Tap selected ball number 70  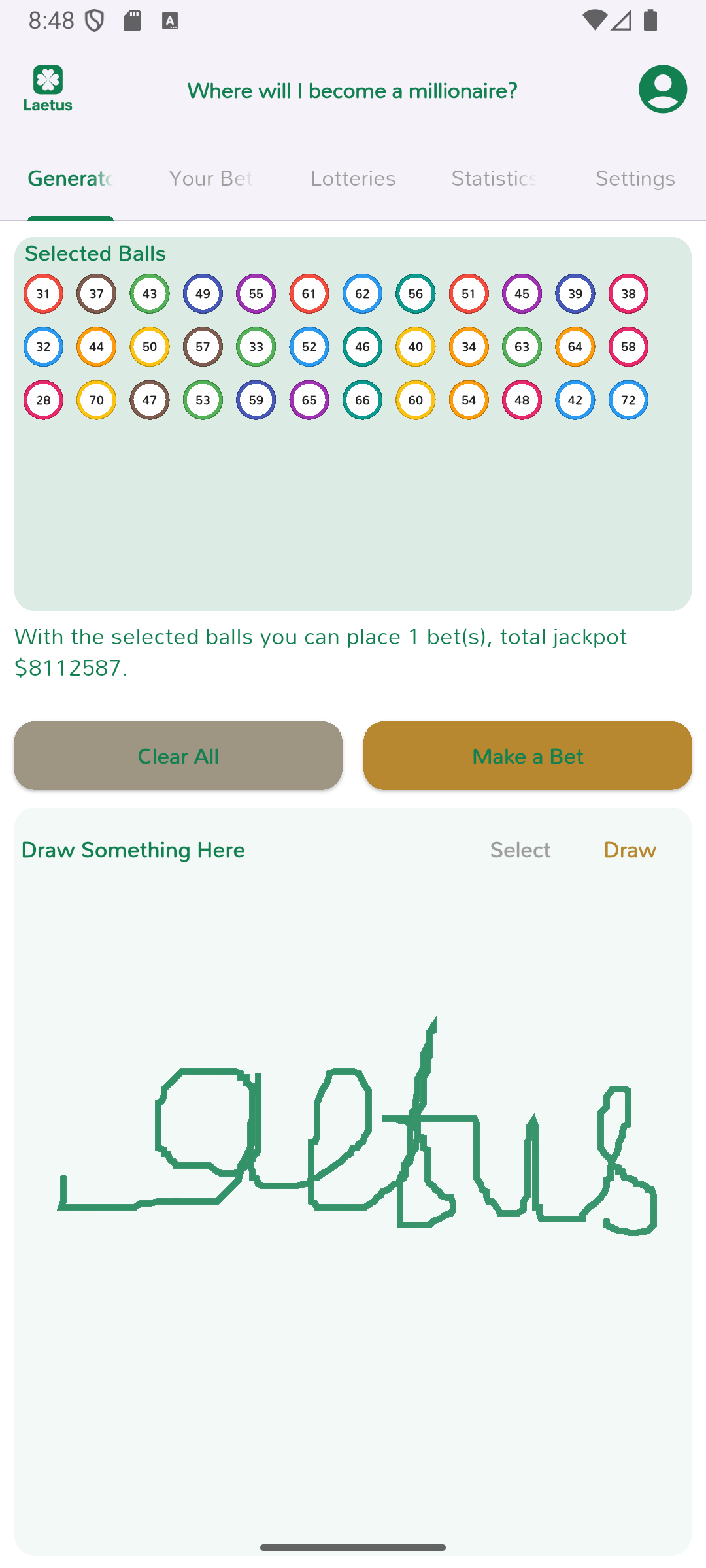(x=96, y=400)
